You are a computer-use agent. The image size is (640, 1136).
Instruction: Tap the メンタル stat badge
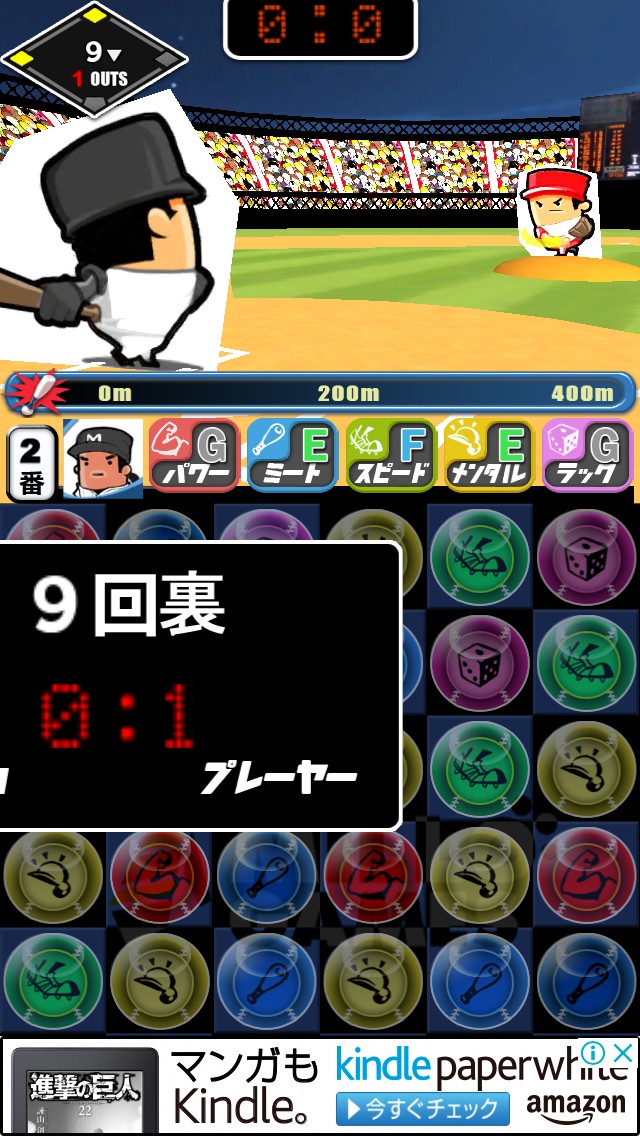click(489, 455)
